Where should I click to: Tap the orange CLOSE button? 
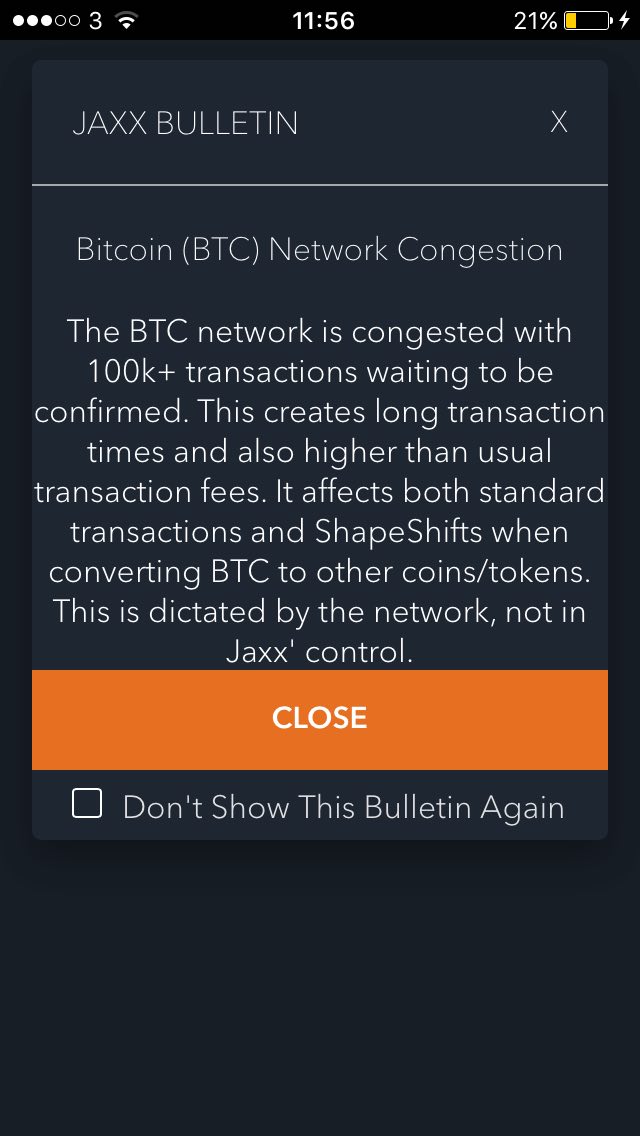coord(320,719)
